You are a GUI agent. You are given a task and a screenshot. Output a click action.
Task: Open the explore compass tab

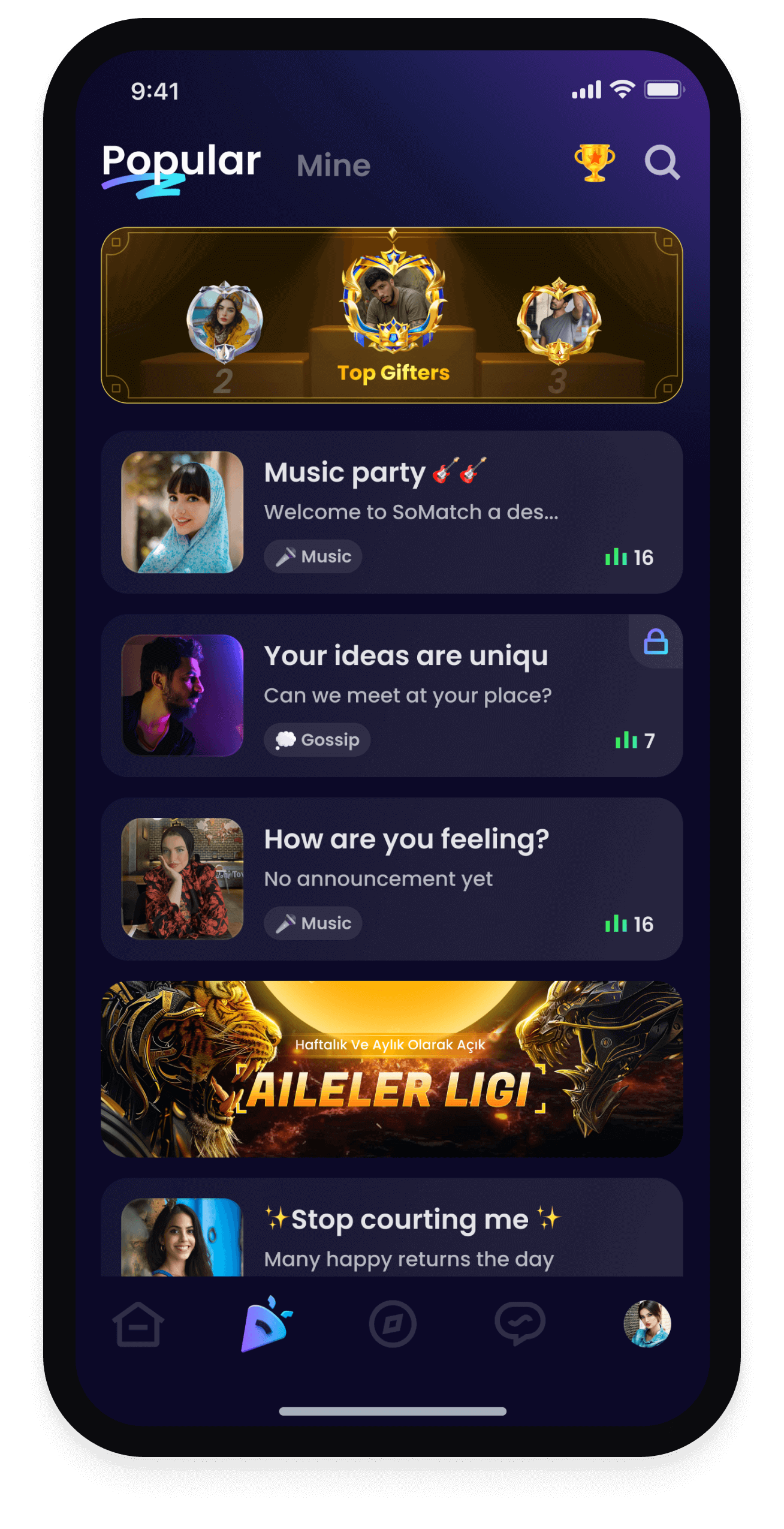click(x=393, y=1324)
